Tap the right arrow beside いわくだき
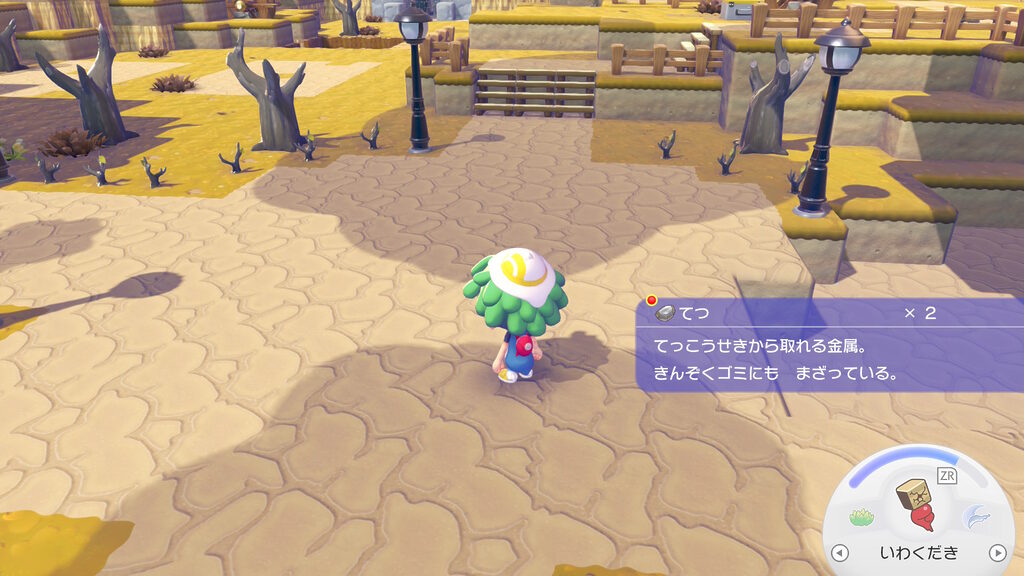Viewport: 1024px width, 576px height. 996,553
